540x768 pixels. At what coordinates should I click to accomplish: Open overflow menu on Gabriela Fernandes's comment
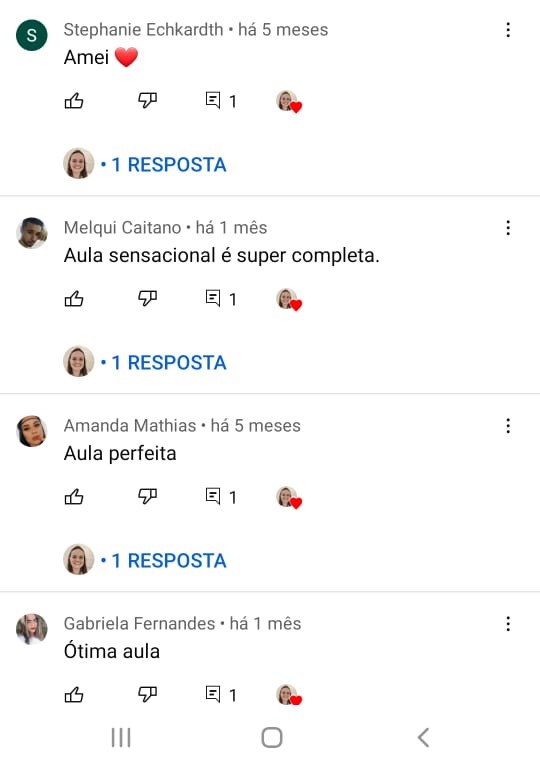coord(508,624)
